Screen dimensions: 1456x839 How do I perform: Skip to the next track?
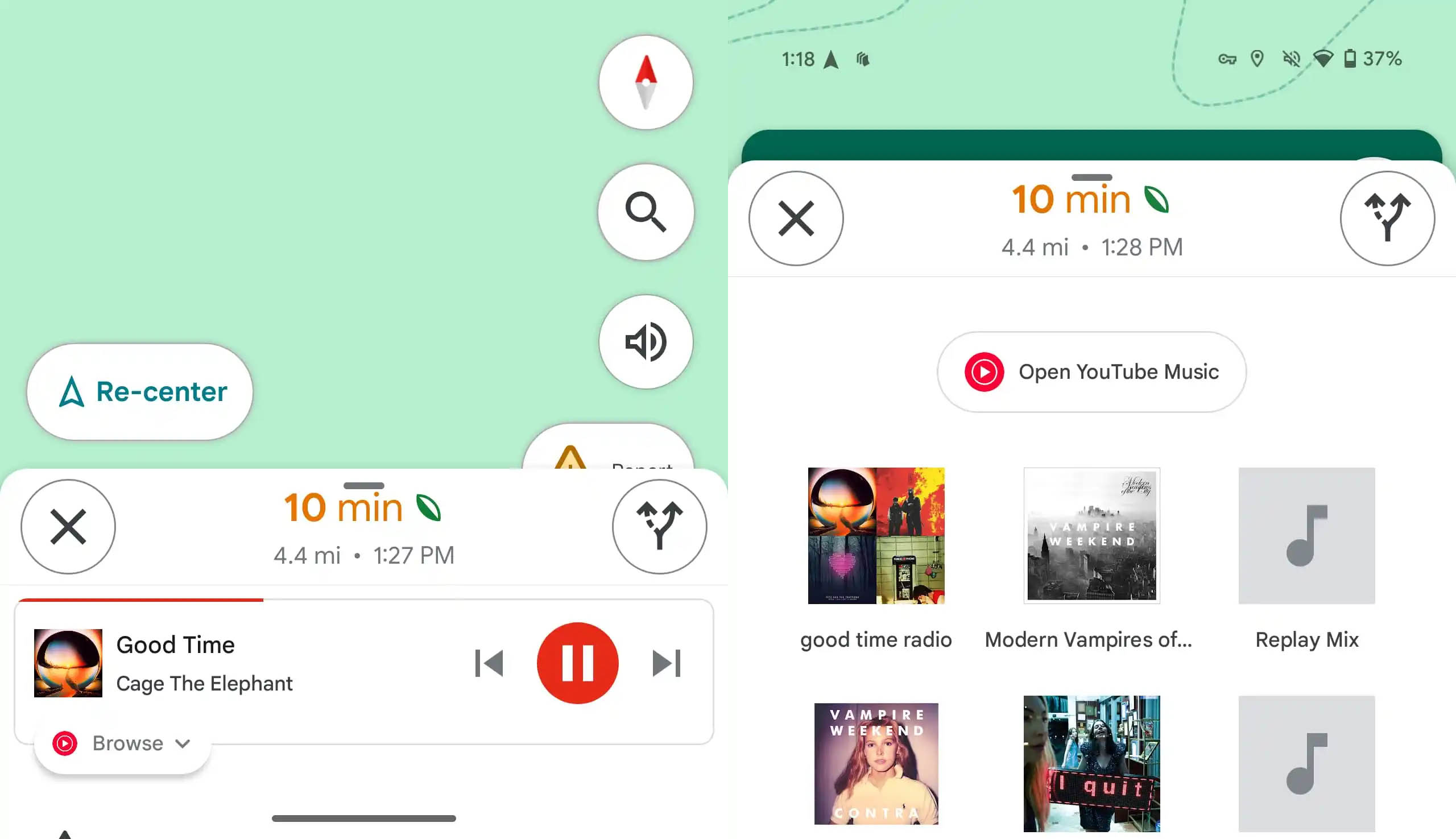[x=666, y=663]
